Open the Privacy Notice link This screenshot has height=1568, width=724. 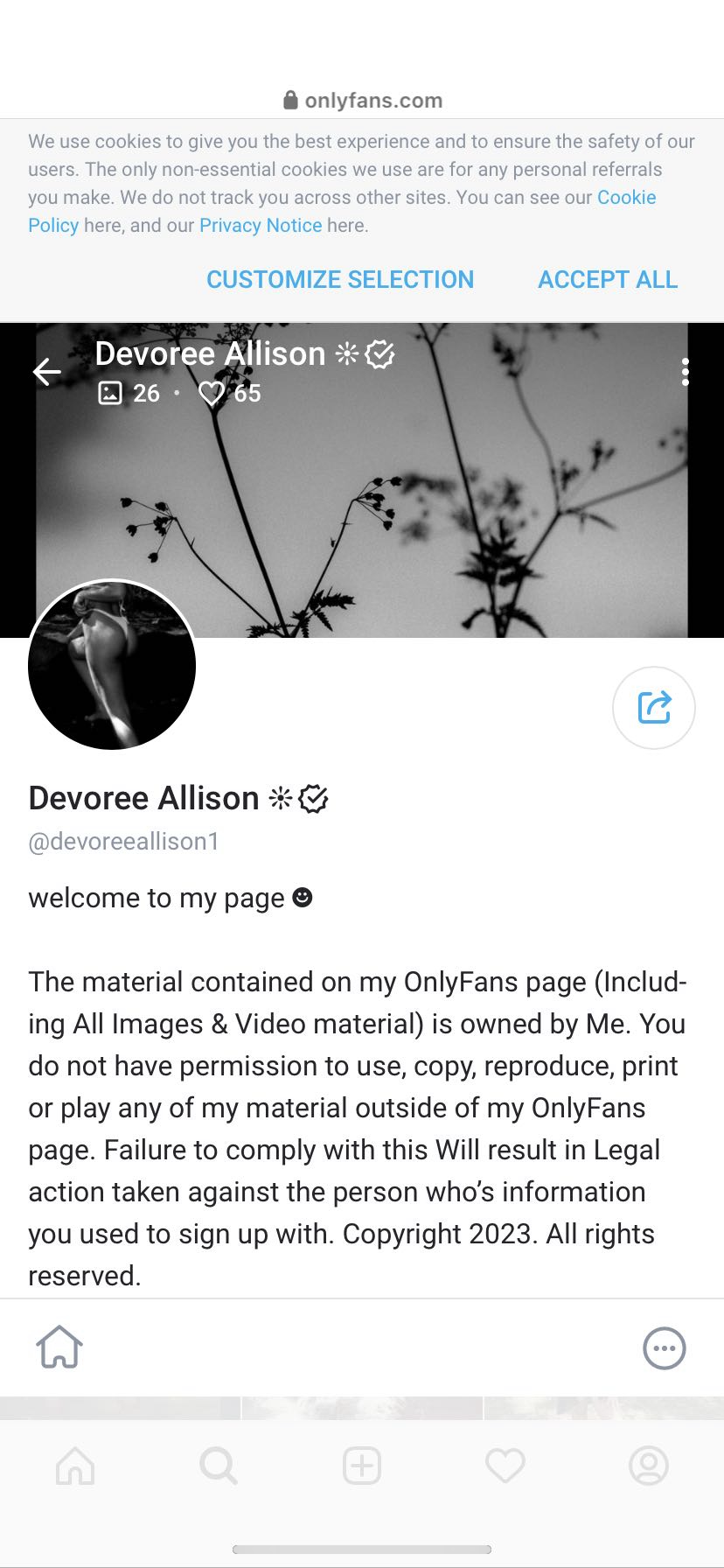point(261,225)
